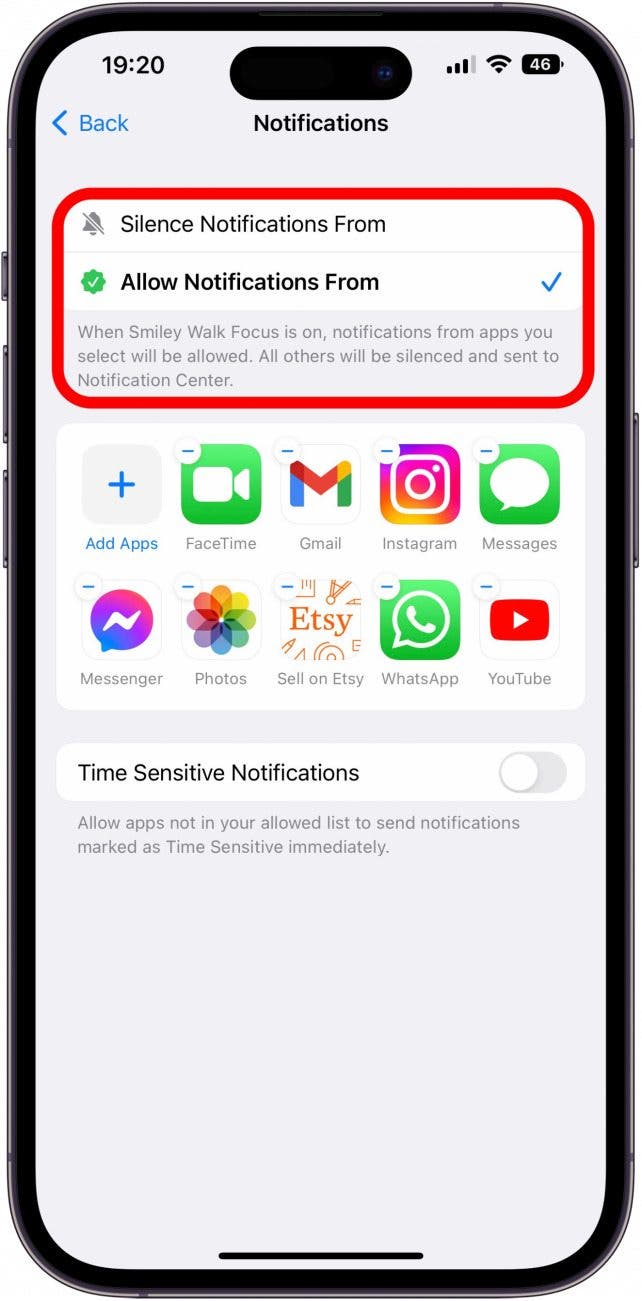The width and height of the screenshot is (642, 1301).
Task: Remove Instagram from allowed apps
Action: (387, 451)
